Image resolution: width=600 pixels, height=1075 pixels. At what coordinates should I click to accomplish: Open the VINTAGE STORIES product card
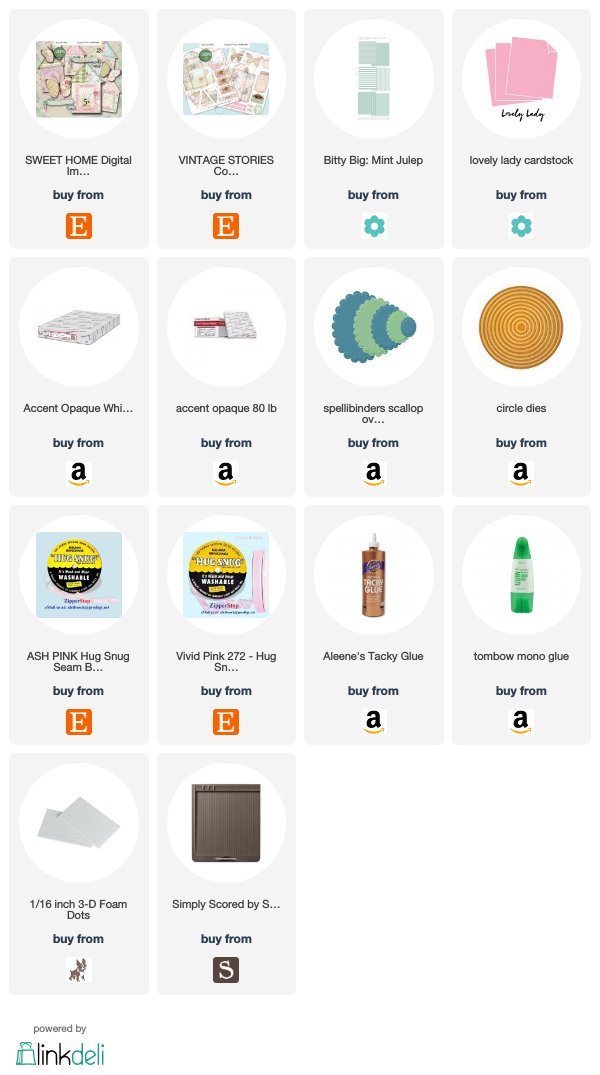click(x=226, y=129)
